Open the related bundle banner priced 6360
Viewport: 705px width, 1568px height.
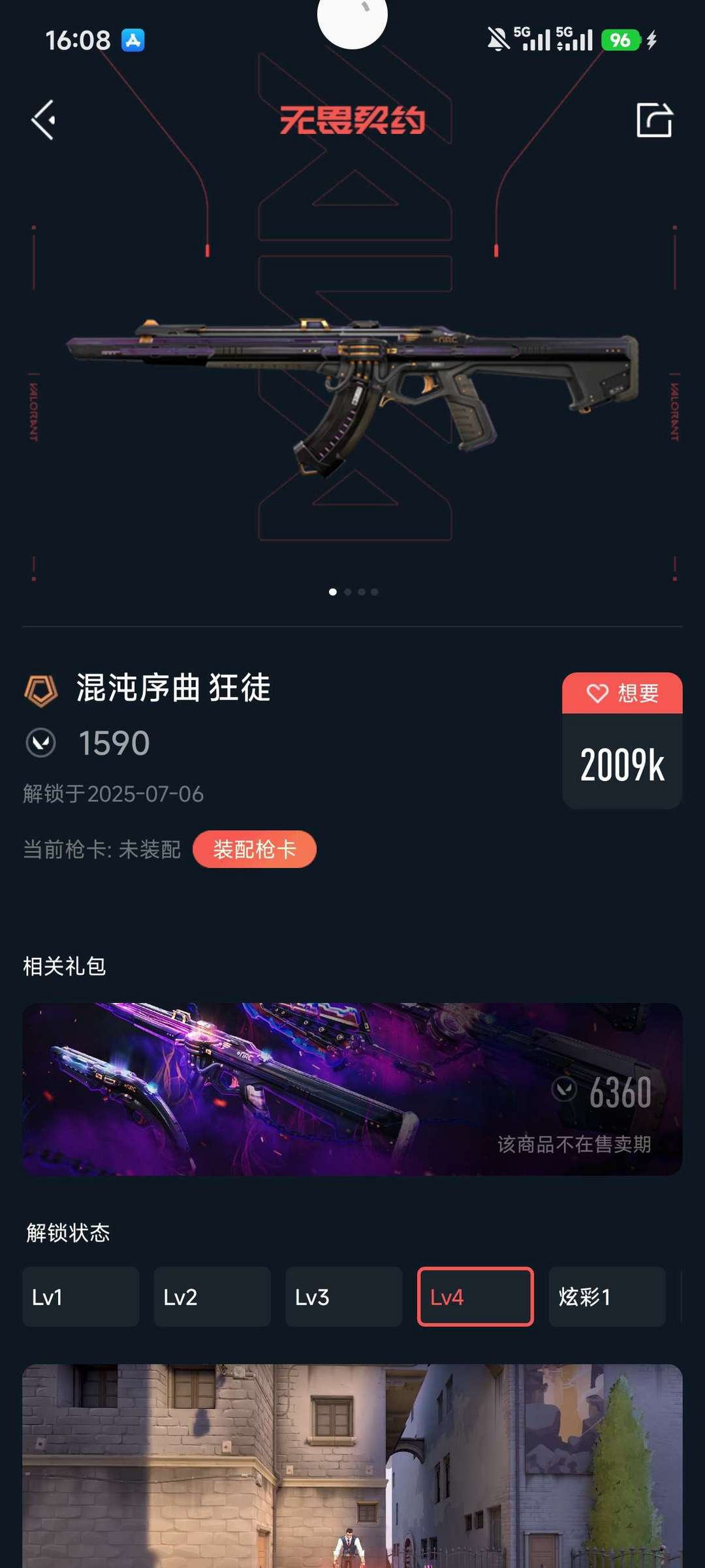tap(352, 1089)
